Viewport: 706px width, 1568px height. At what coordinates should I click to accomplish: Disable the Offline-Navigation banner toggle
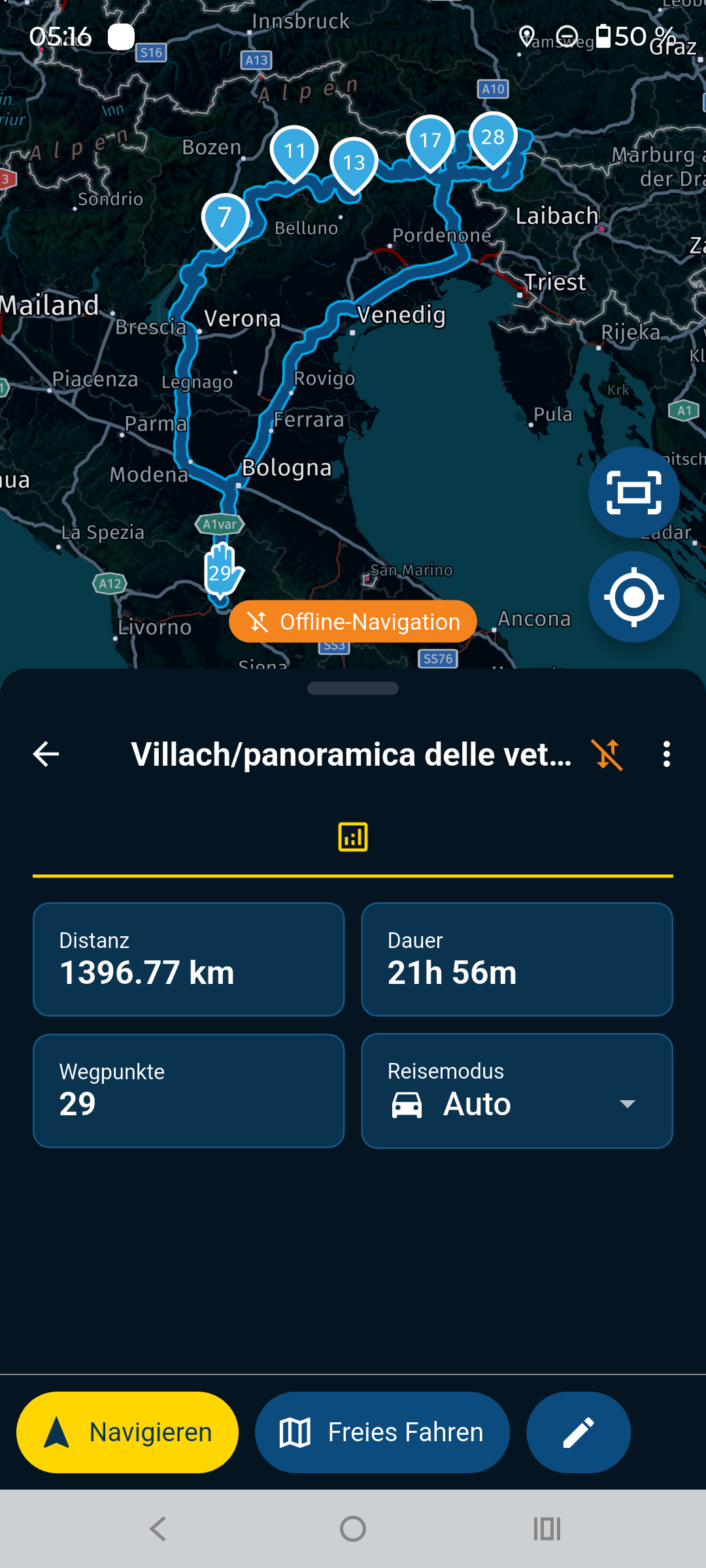click(352, 621)
